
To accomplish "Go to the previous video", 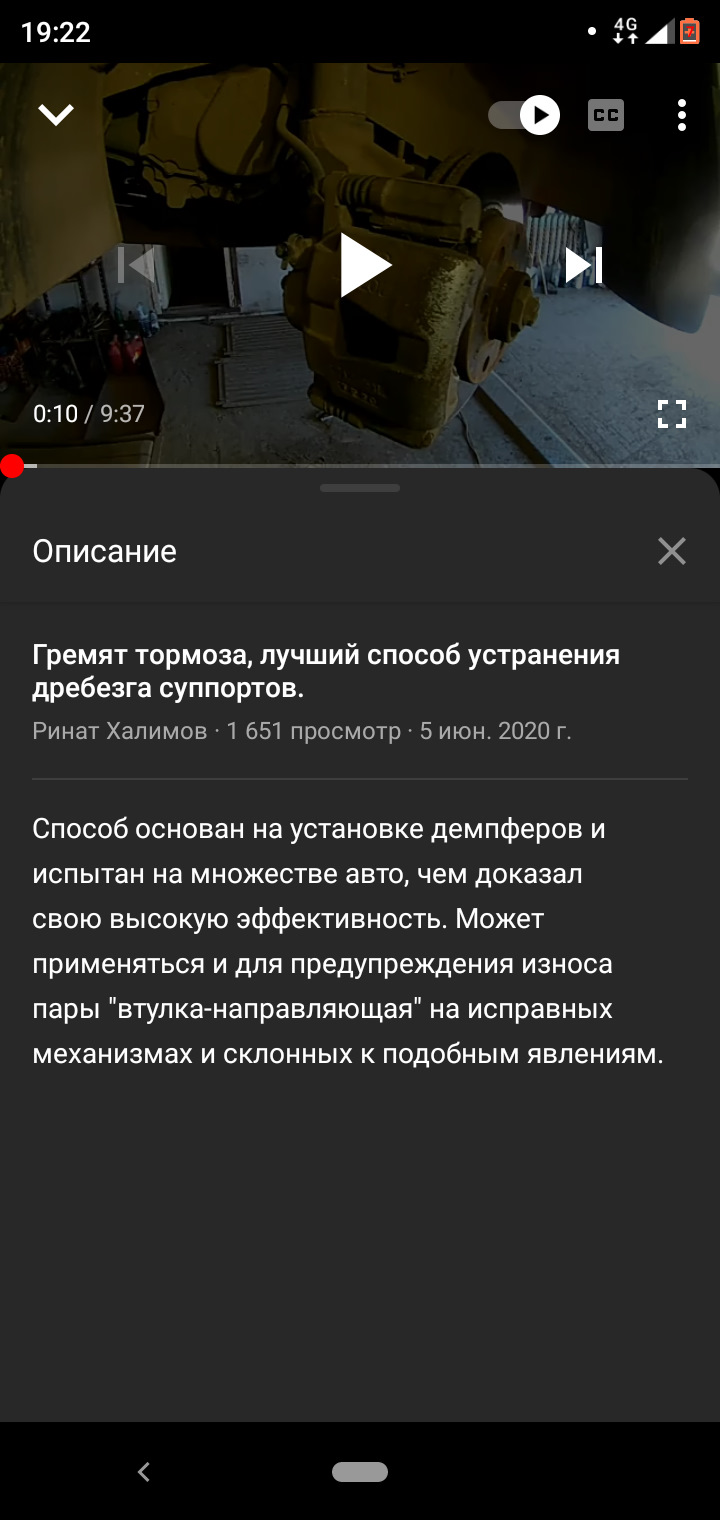I will pos(137,264).
